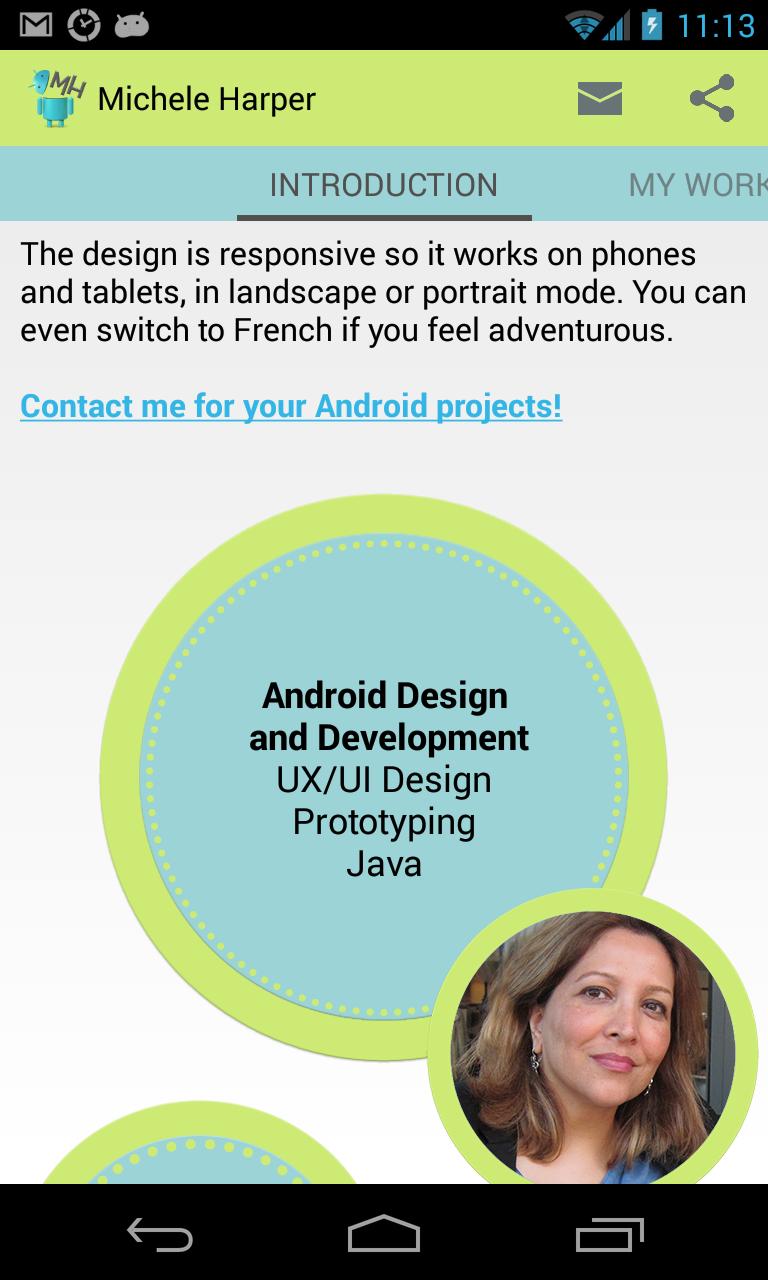Tap the Michele Harper app icon

click(x=54, y=98)
